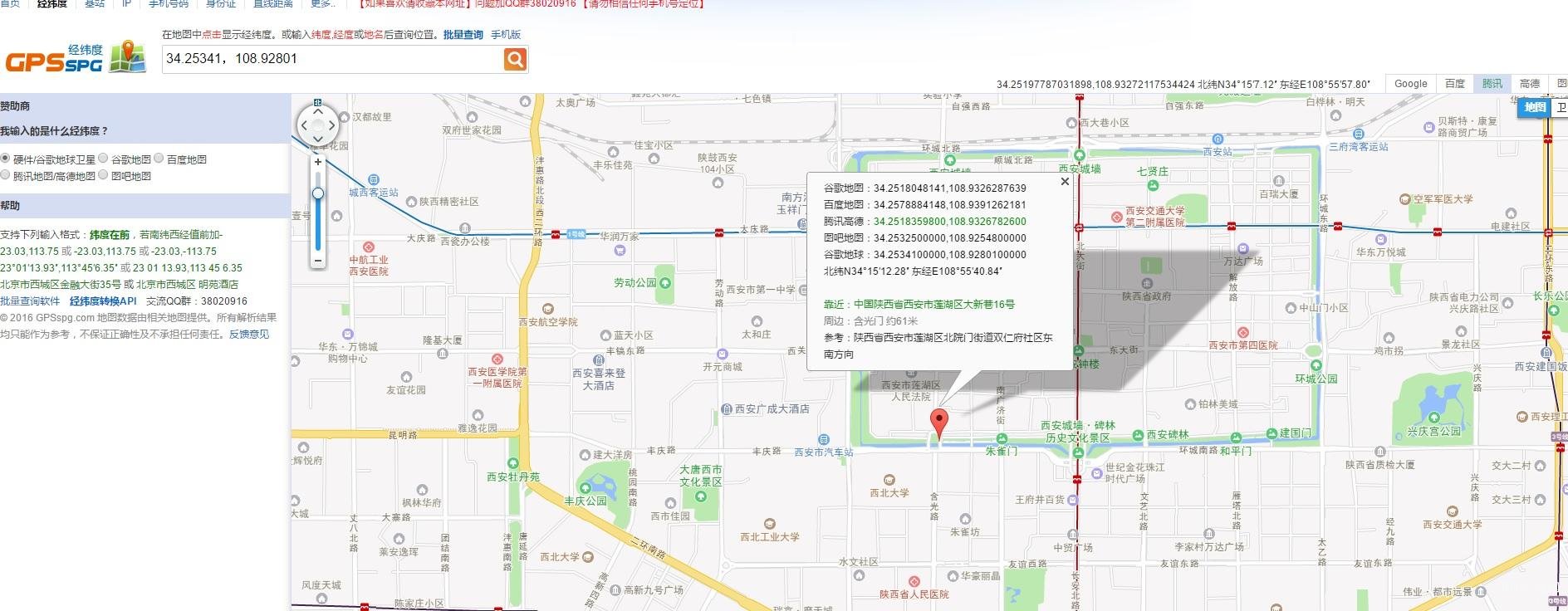Screen dimensions: 1568x611
Task: Select the 谷歌地图 radio option
Action: click(x=104, y=159)
